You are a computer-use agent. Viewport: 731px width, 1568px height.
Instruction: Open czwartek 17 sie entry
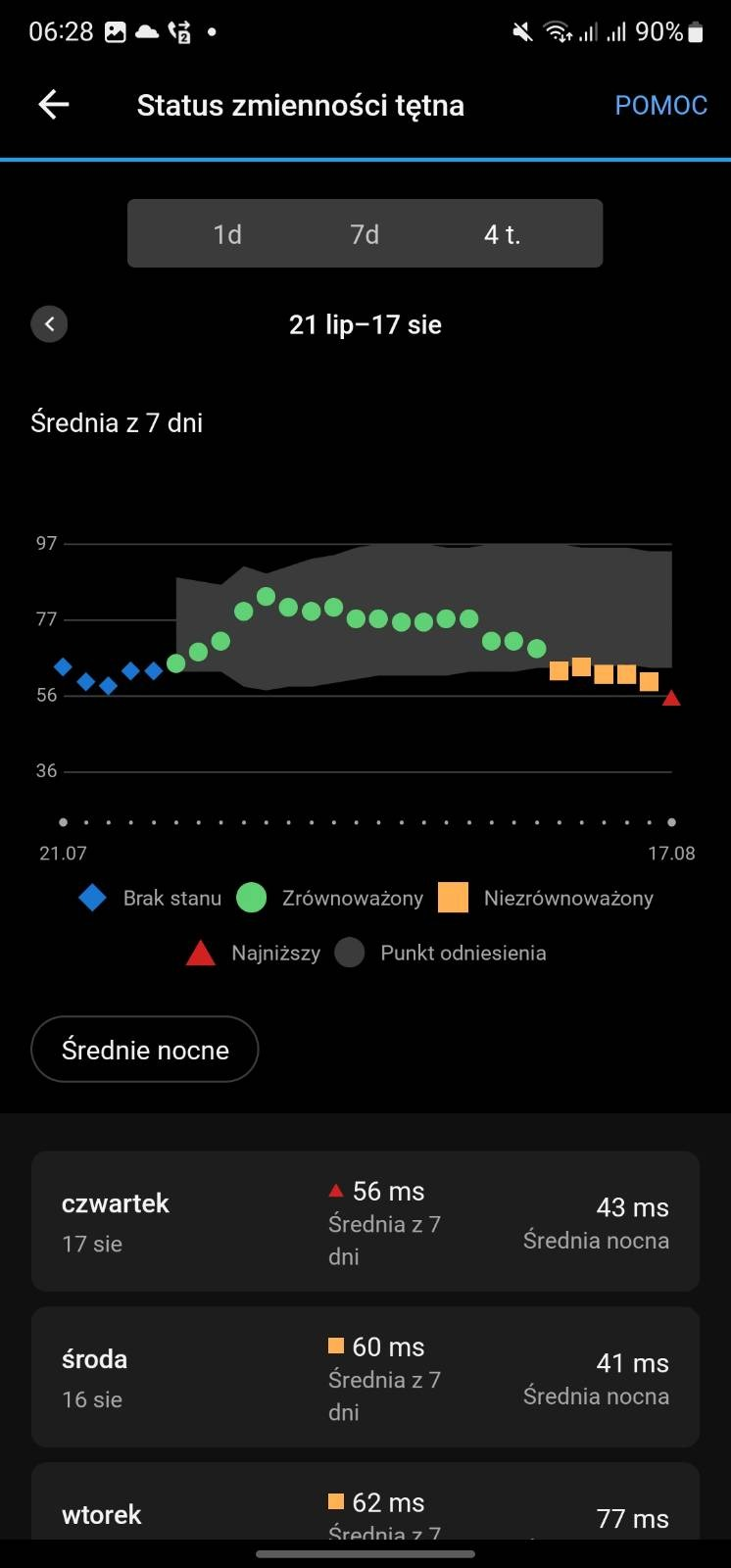pos(365,1221)
